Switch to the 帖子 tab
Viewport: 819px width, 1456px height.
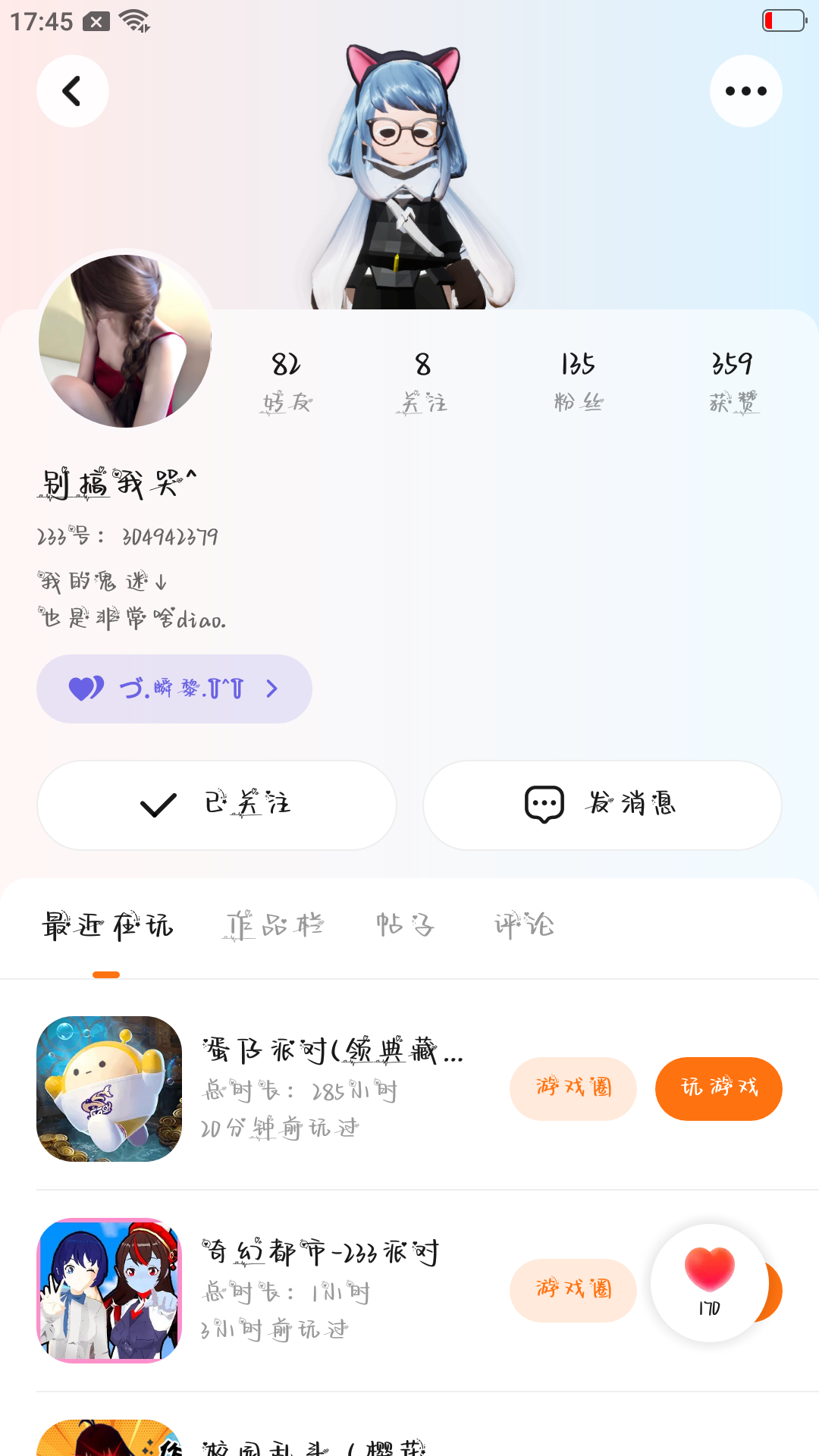pyautogui.click(x=405, y=926)
